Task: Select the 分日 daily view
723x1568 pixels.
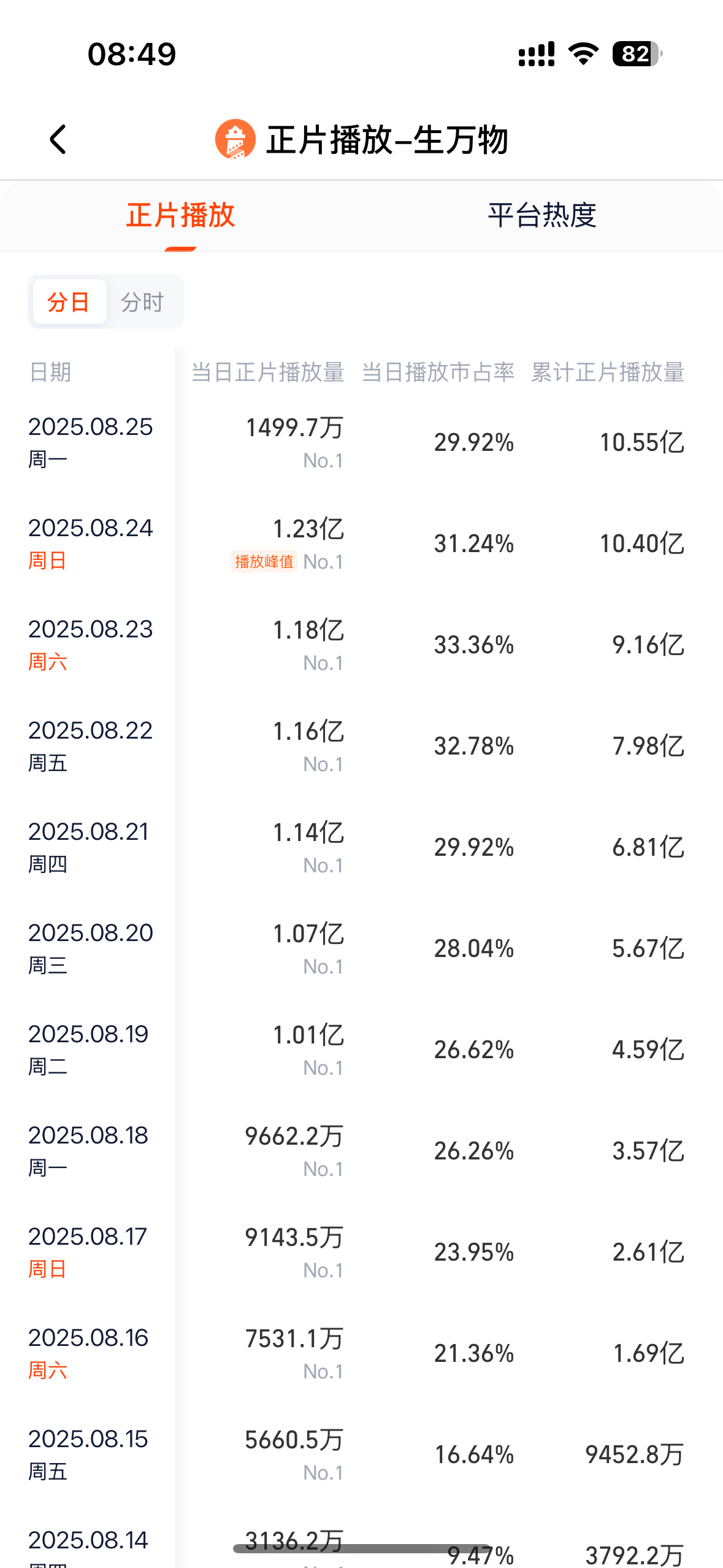Action: 69,302
